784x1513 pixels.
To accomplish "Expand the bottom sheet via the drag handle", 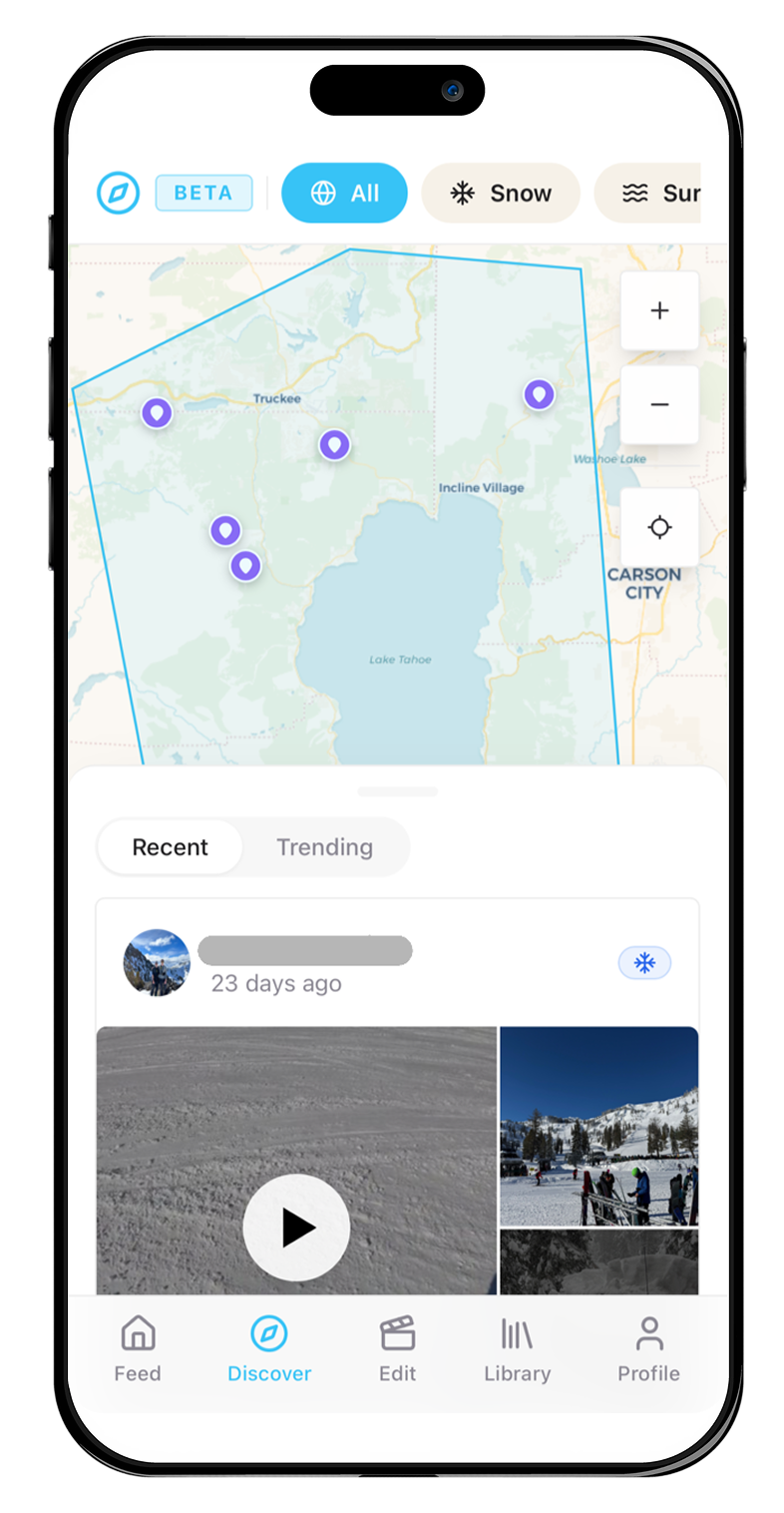I will click(x=397, y=790).
